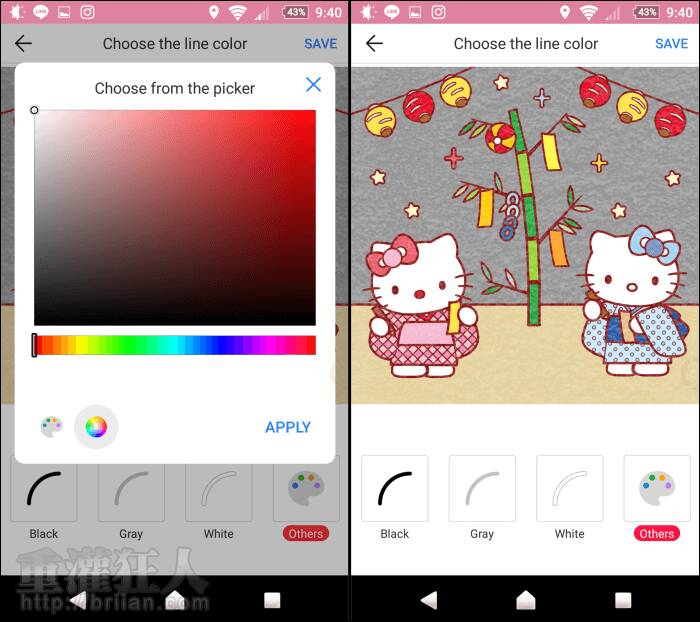Choose White line color on the undimmed screen
This screenshot has width=700, height=622.
[570, 489]
